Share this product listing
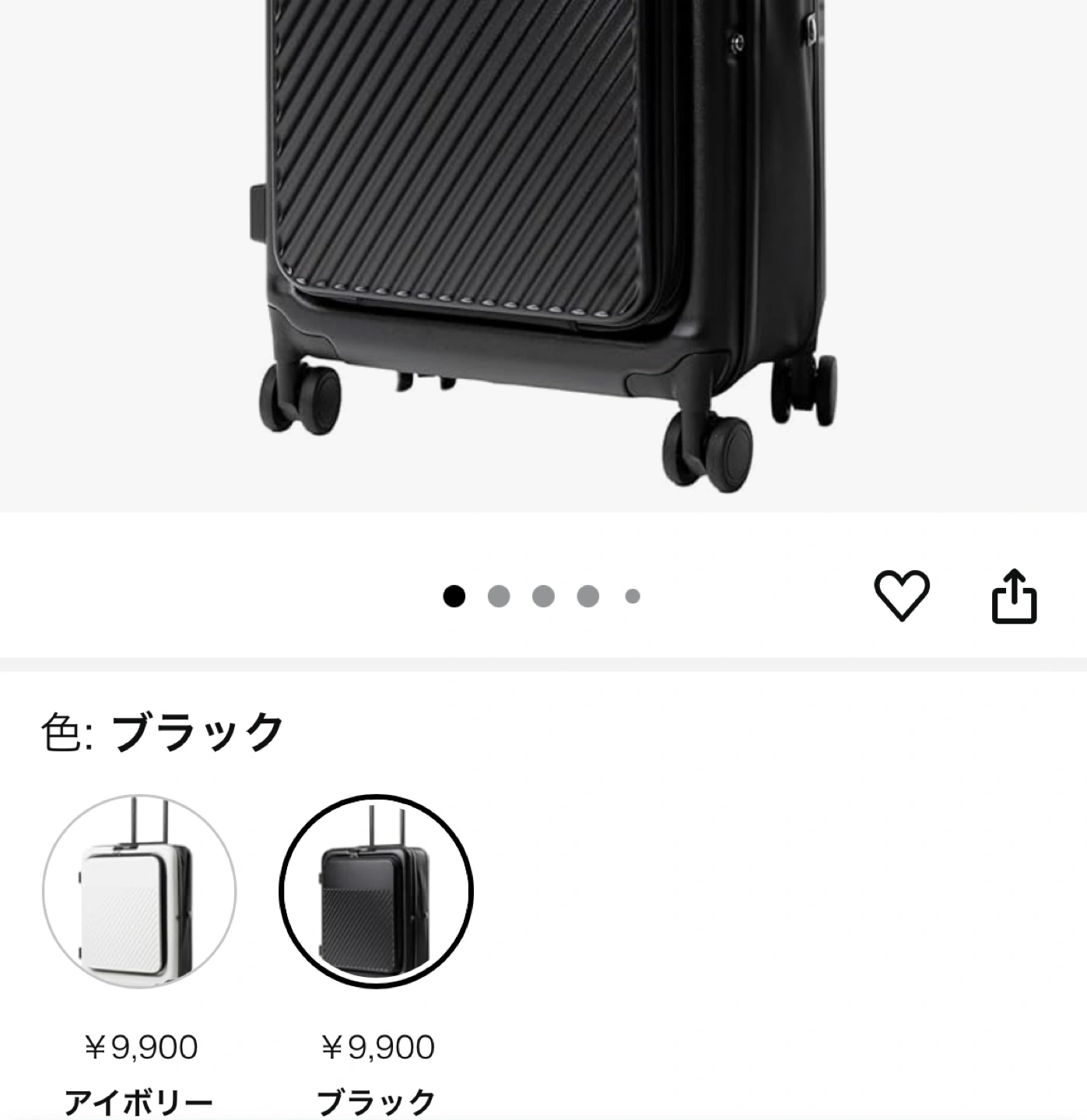 [1014, 597]
